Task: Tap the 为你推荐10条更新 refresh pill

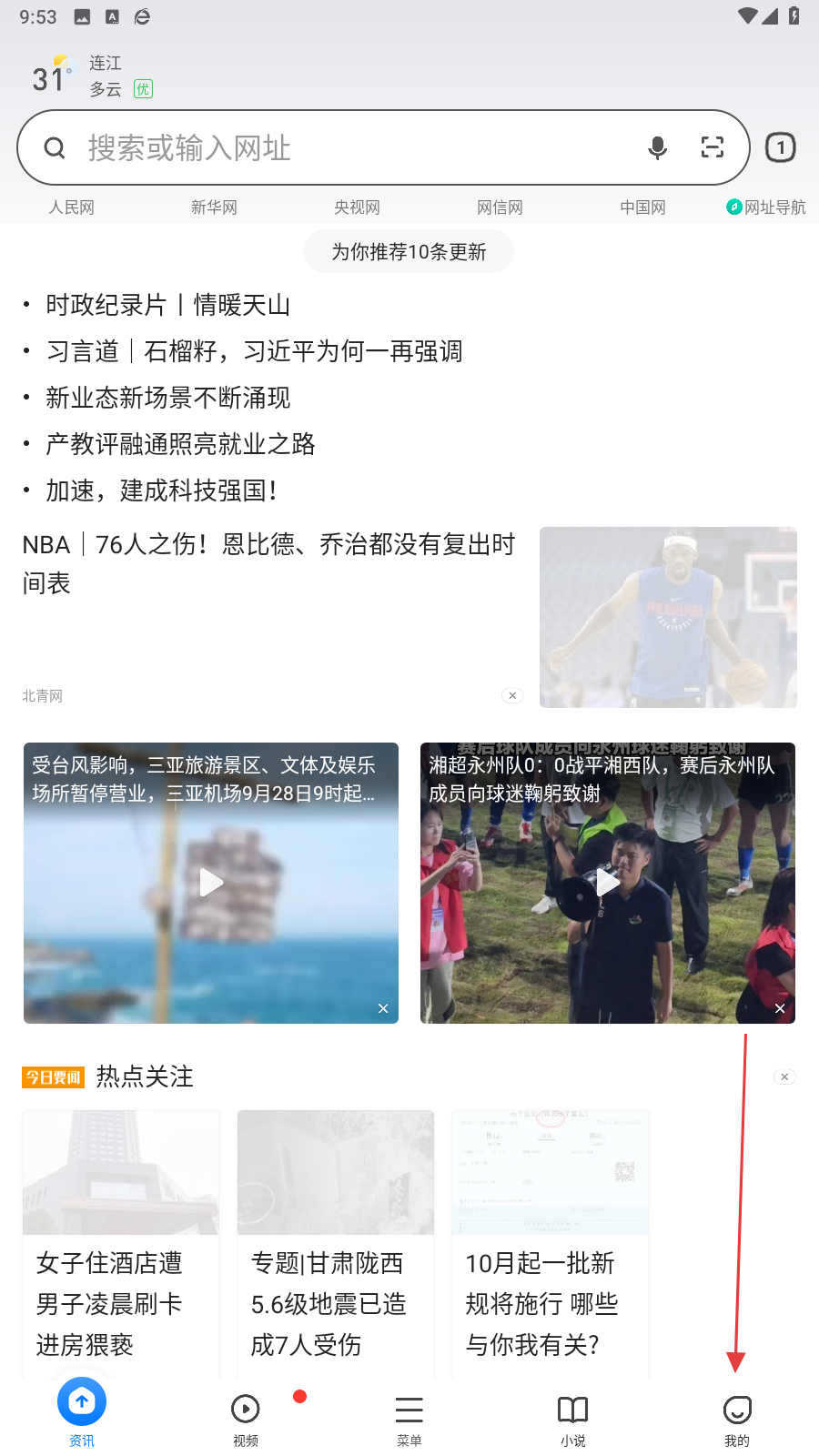Action: [409, 252]
